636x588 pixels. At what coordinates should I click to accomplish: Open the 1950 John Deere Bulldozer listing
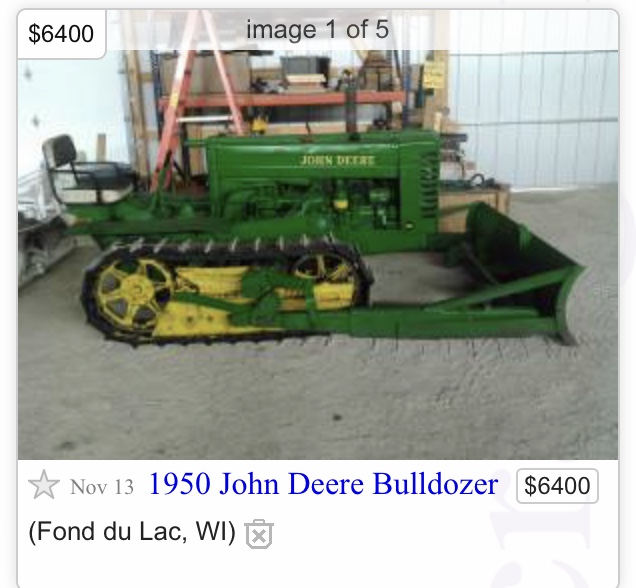[323, 485]
